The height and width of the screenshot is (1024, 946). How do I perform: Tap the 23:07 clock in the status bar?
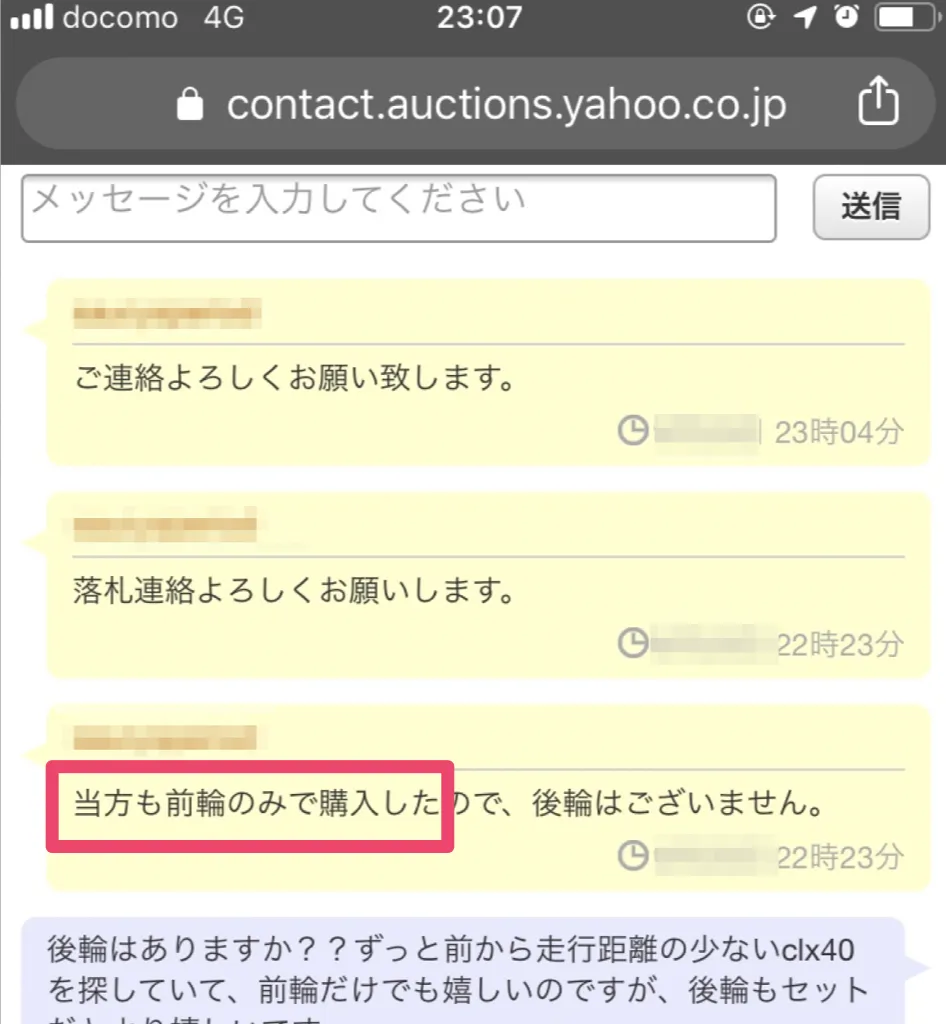[481, 16]
